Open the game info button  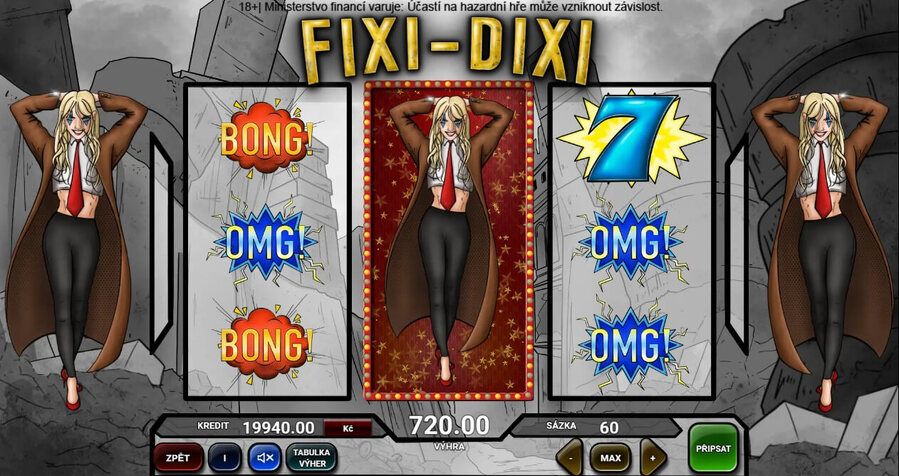[x=225, y=458]
